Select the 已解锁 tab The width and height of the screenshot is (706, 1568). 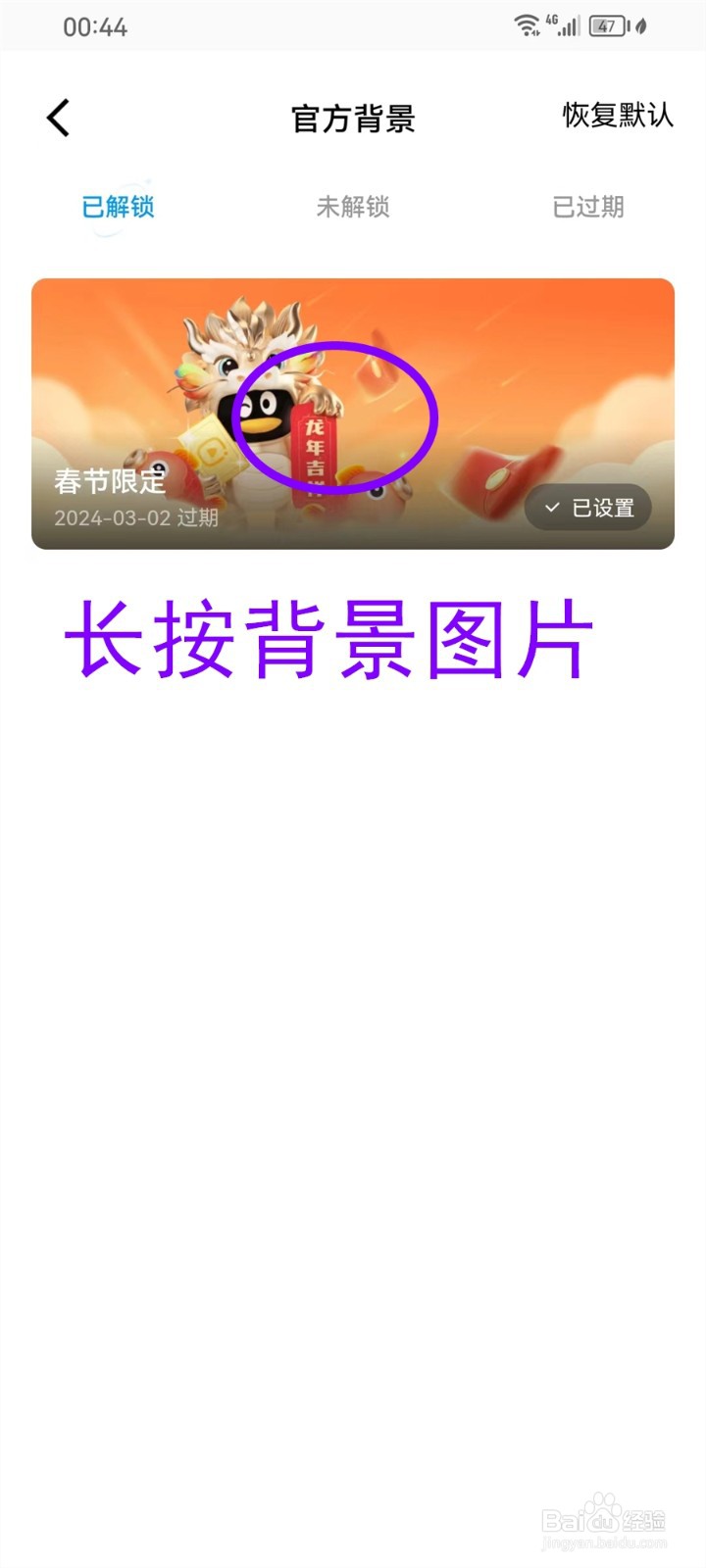(x=118, y=206)
